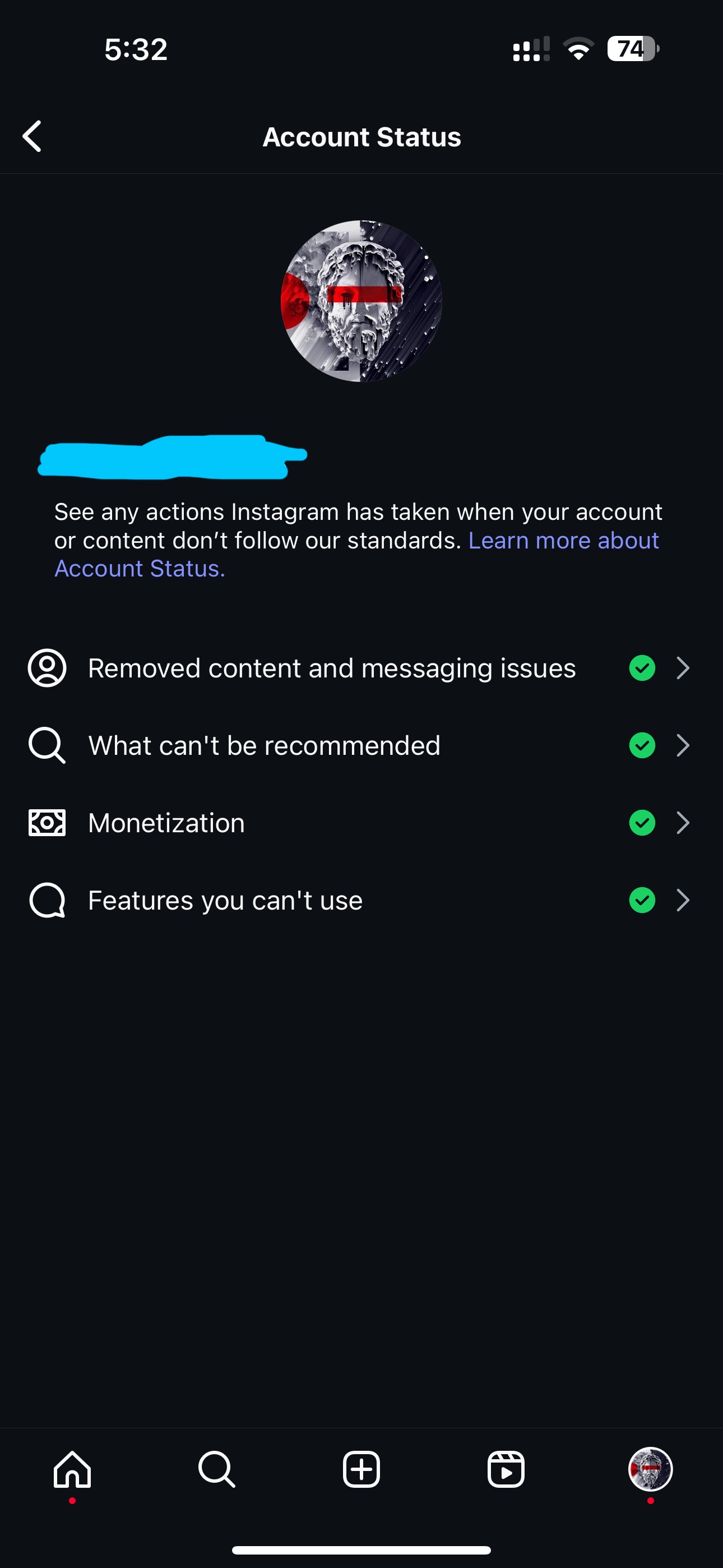Screen dimensions: 723x1568
Task: Go back using the top-left arrow
Action: (31, 136)
